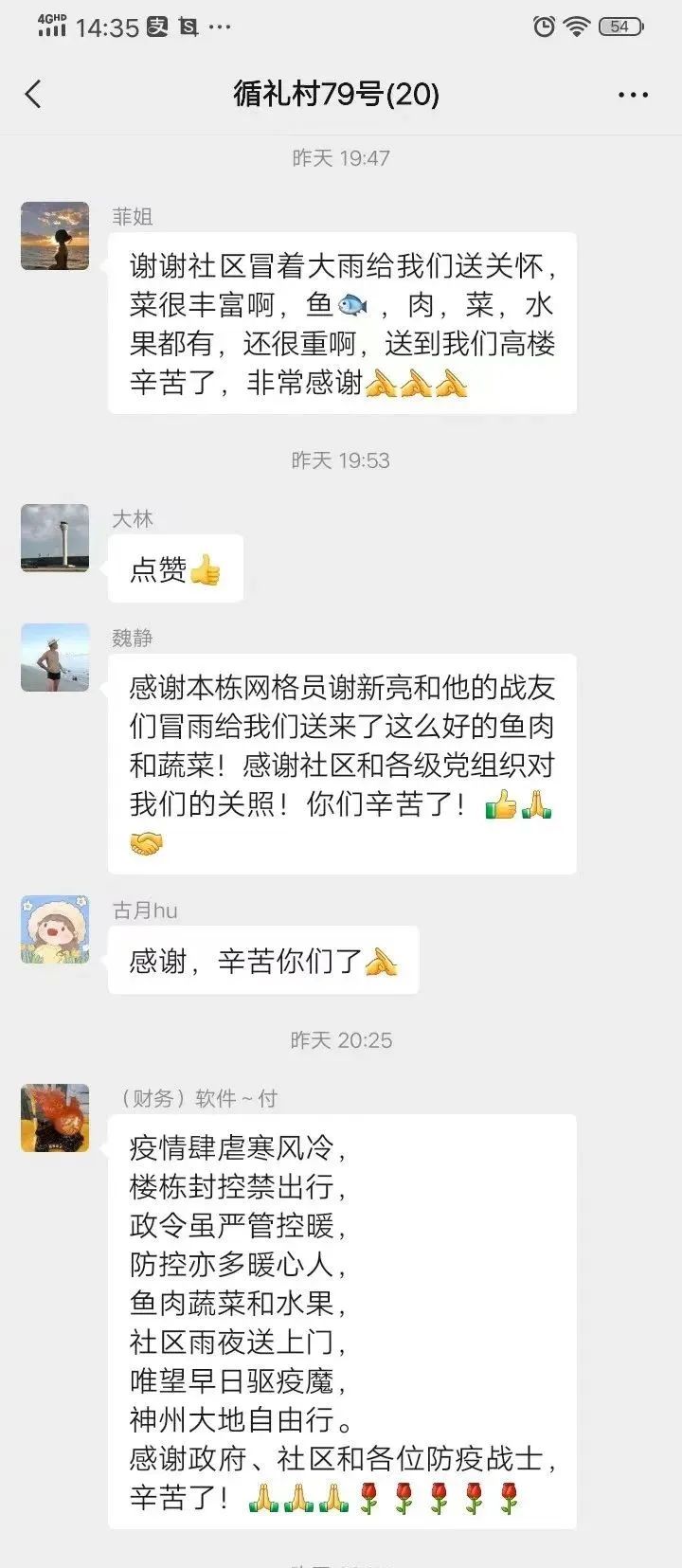
Task: Open 古月hu's profile avatar
Action: point(55,929)
